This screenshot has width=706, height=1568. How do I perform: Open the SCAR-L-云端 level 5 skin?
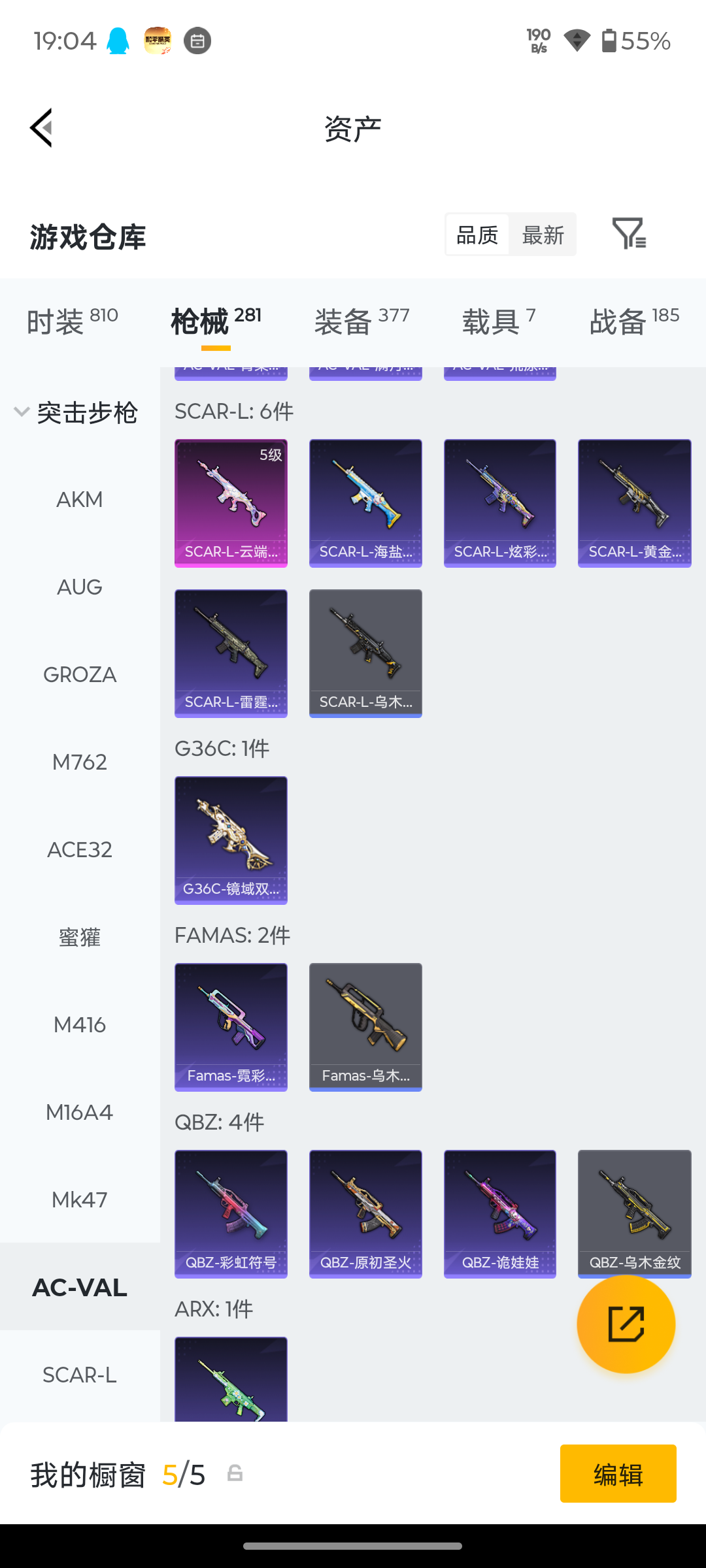pos(231,503)
